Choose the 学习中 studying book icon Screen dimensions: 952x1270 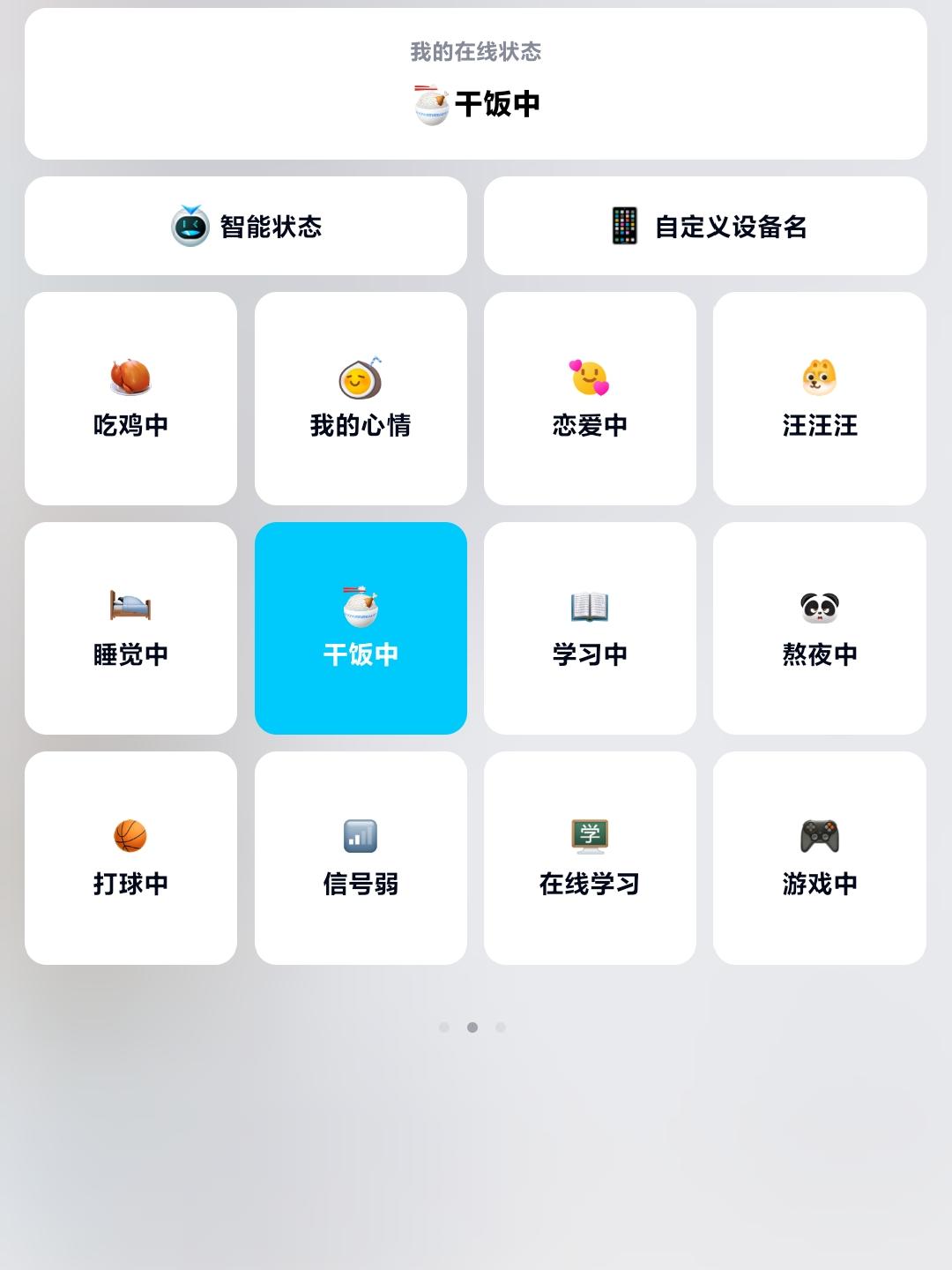coord(590,608)
